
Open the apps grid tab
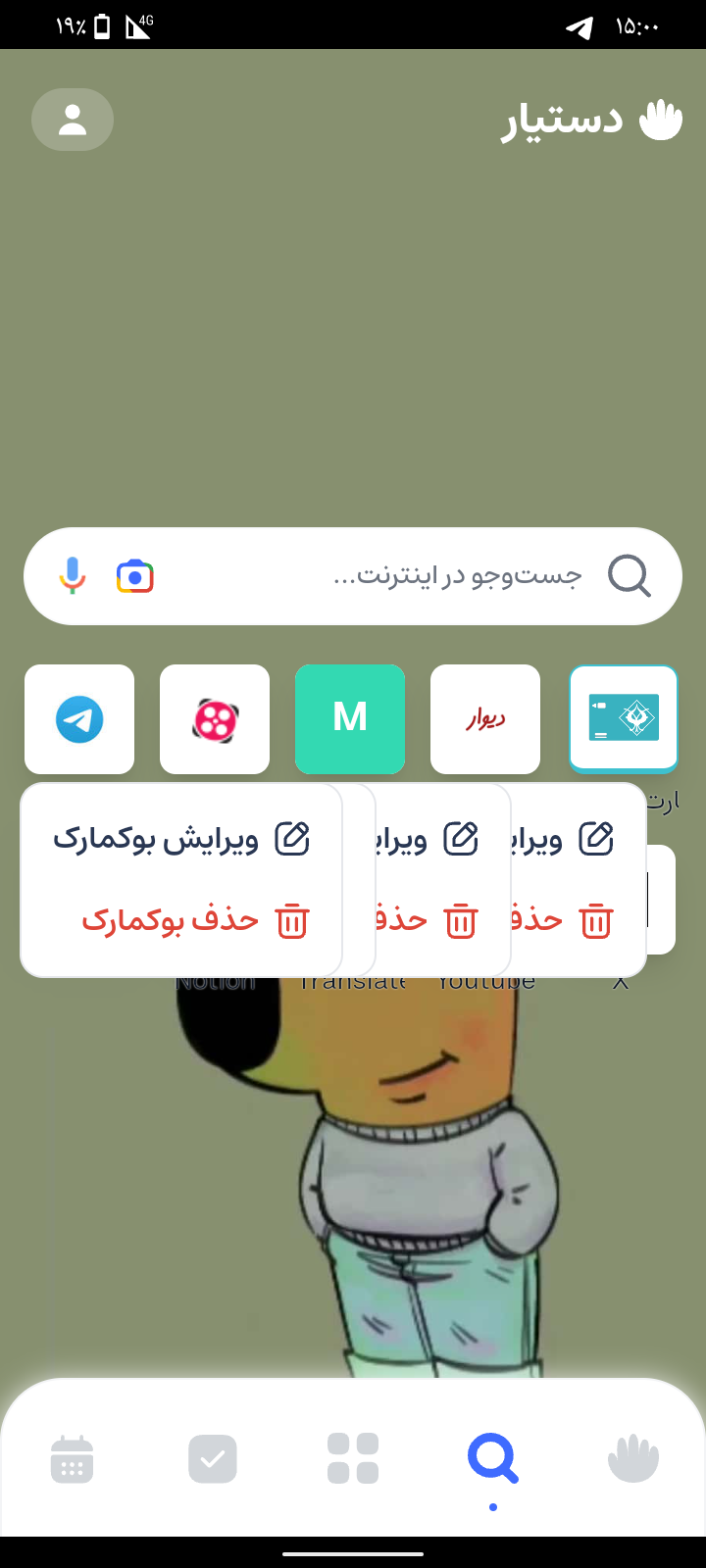(x=353, y=1458)
